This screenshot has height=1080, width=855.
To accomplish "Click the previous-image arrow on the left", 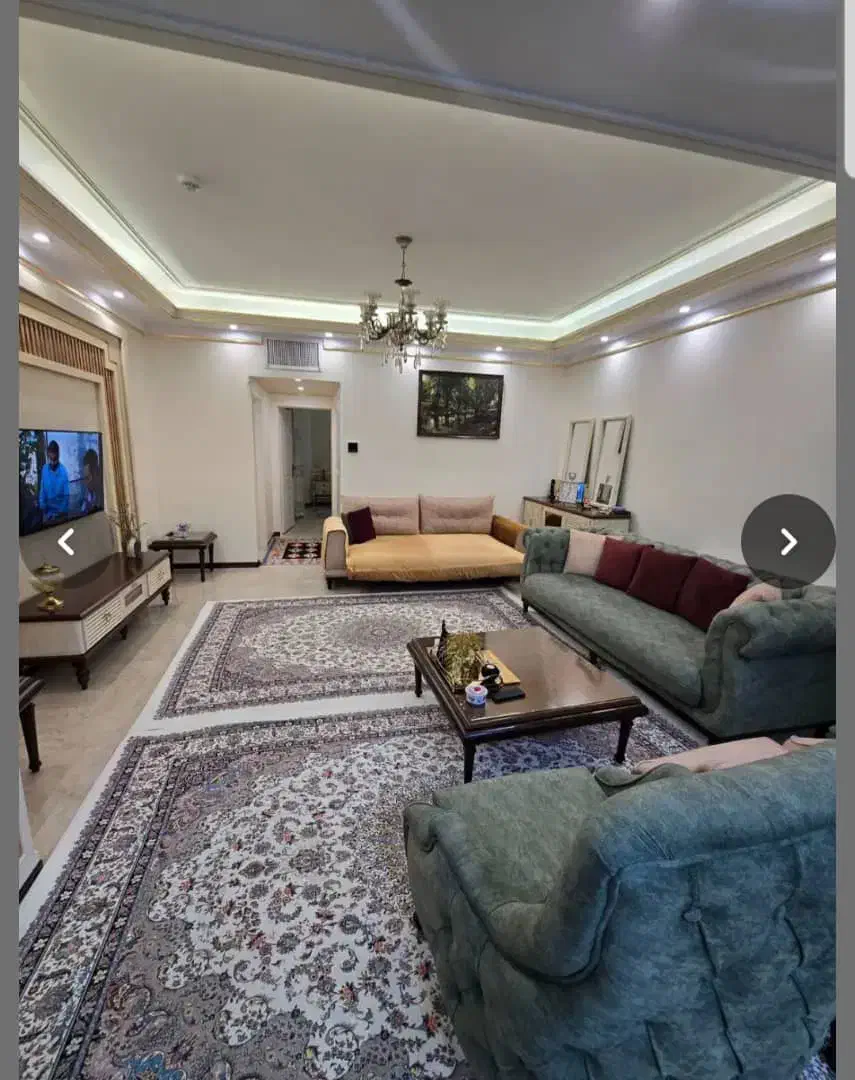I will (66, 541).
